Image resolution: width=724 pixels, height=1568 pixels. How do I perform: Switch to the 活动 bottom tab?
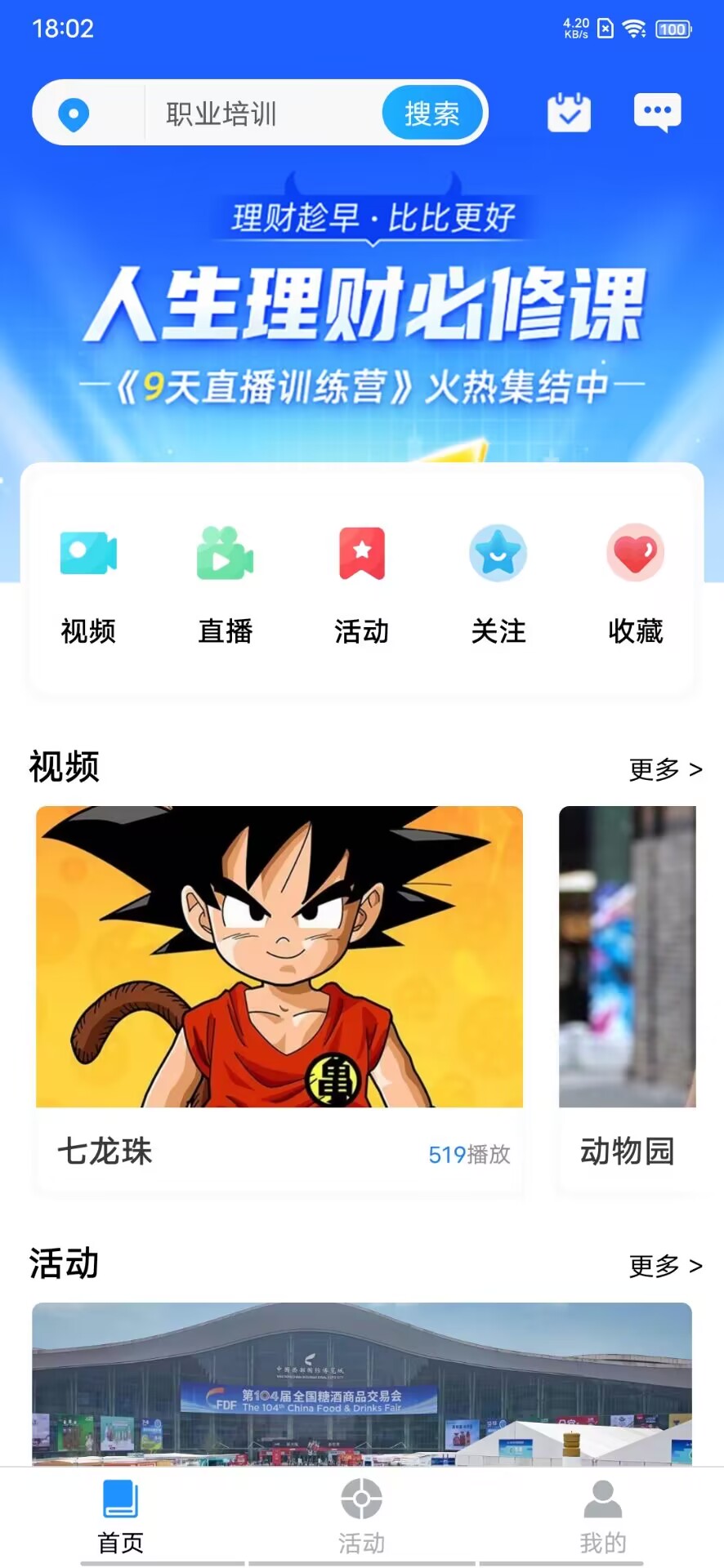coord(362,1517)
